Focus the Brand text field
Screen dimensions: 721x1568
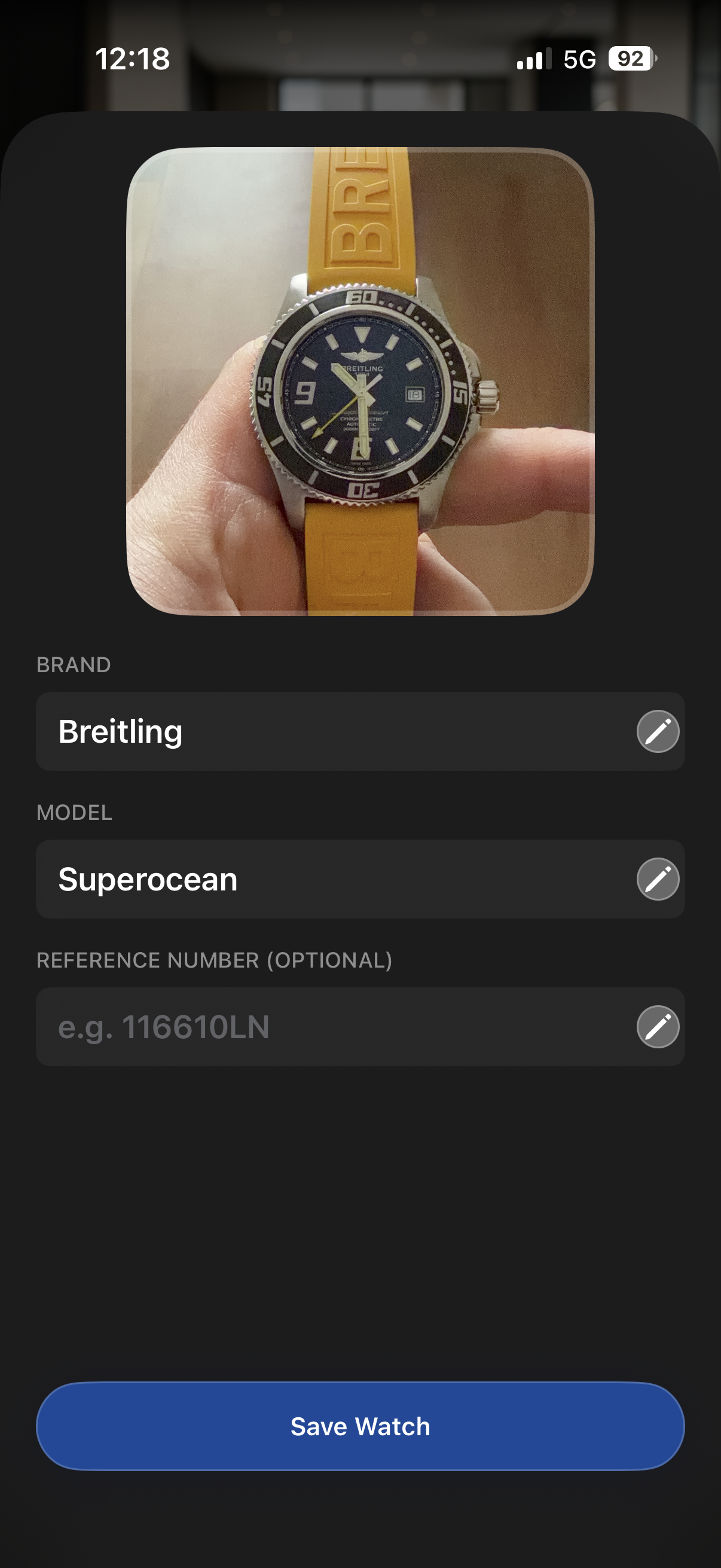click(329, 731)
